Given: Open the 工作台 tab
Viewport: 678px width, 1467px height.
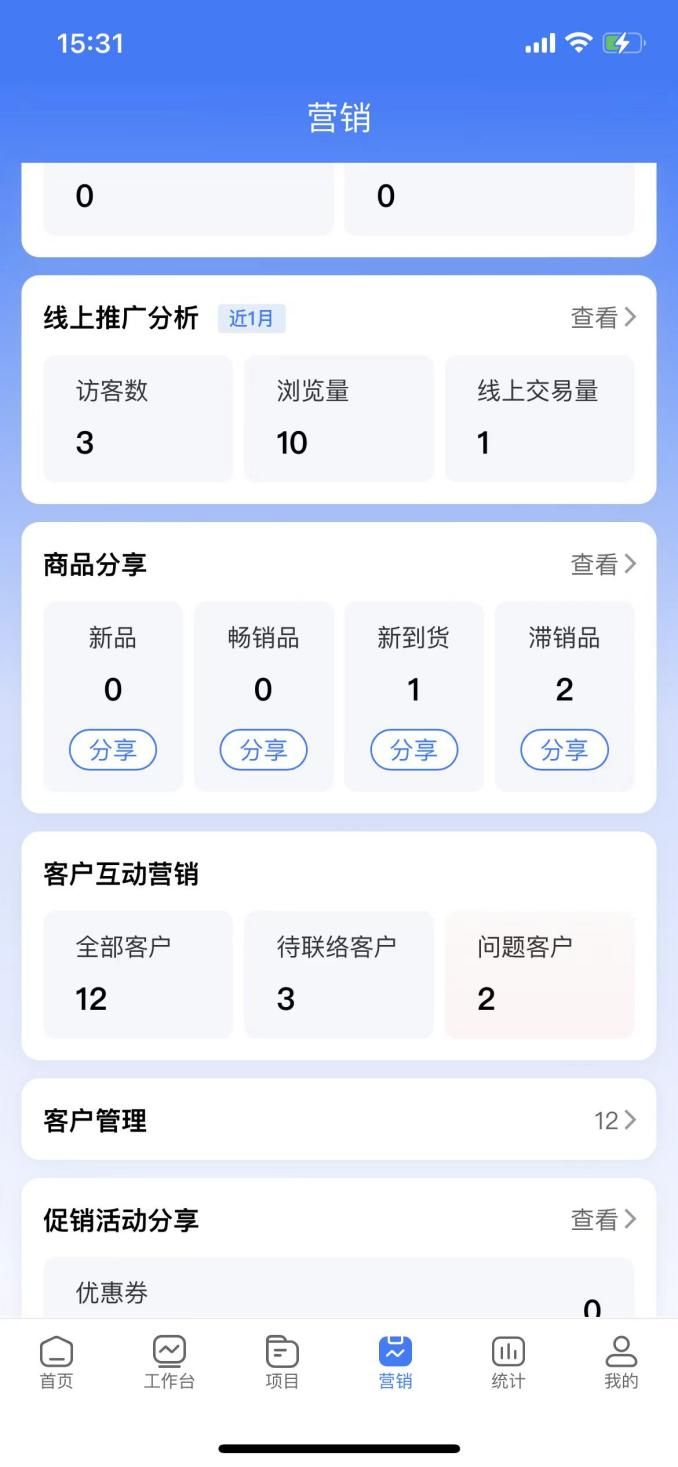Looking at the screenshot, I should pos(169,1362).
